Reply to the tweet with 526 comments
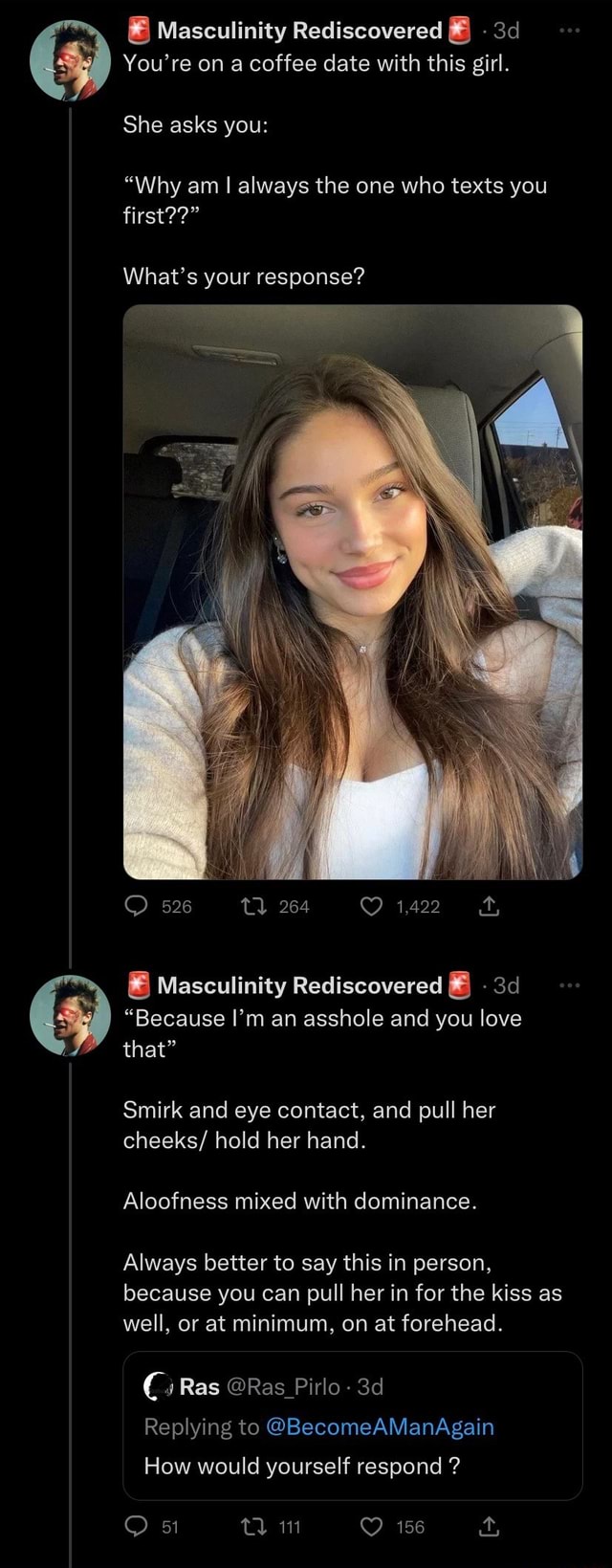This screenshot has width=612, height=1568. point(137,906)
